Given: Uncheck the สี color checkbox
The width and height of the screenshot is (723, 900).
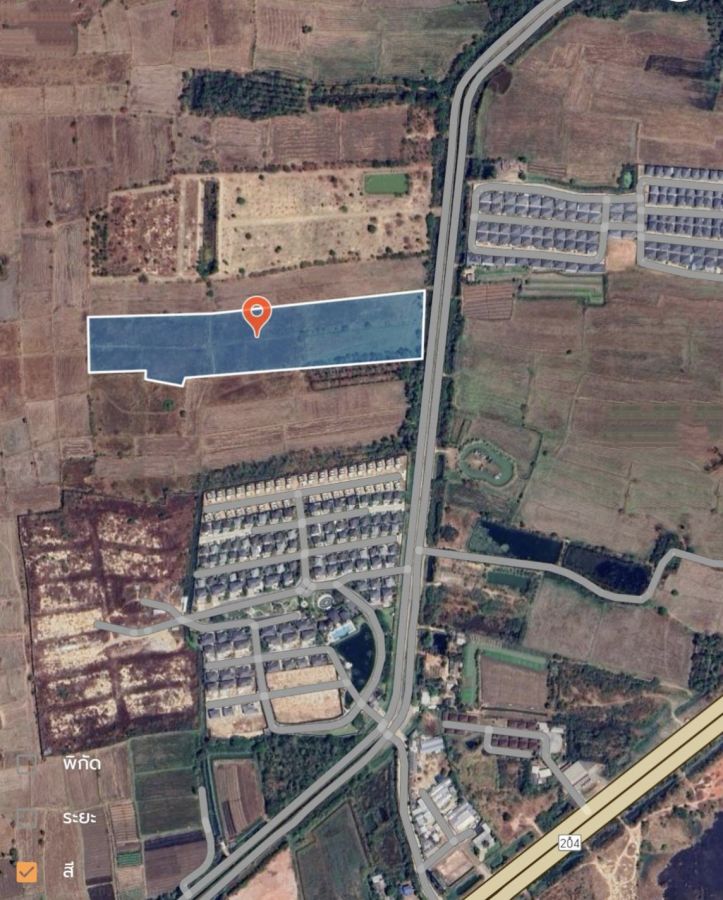Looking at the screenshot, I should 26,871.
